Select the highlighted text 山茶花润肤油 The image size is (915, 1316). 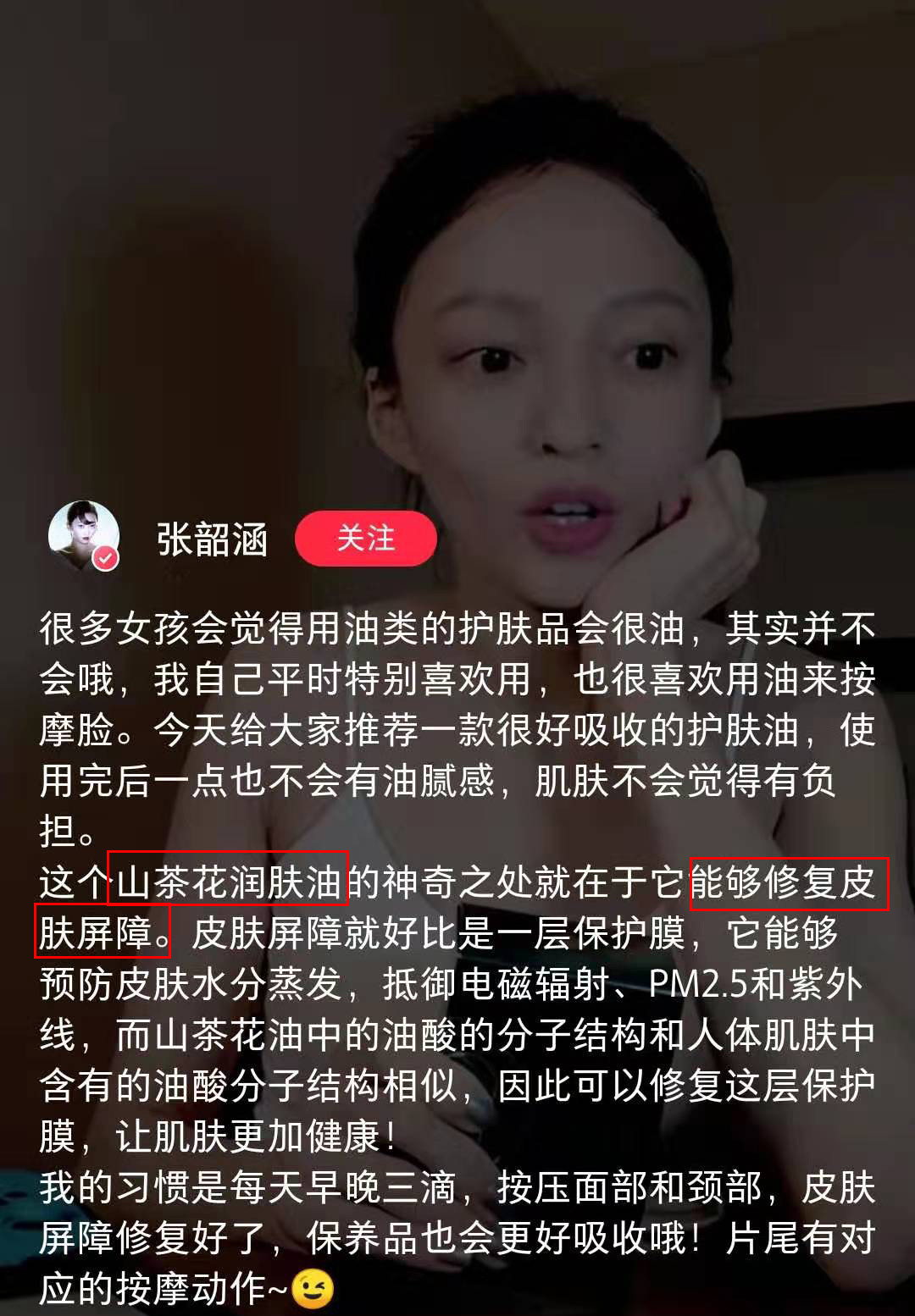[230, 882]
